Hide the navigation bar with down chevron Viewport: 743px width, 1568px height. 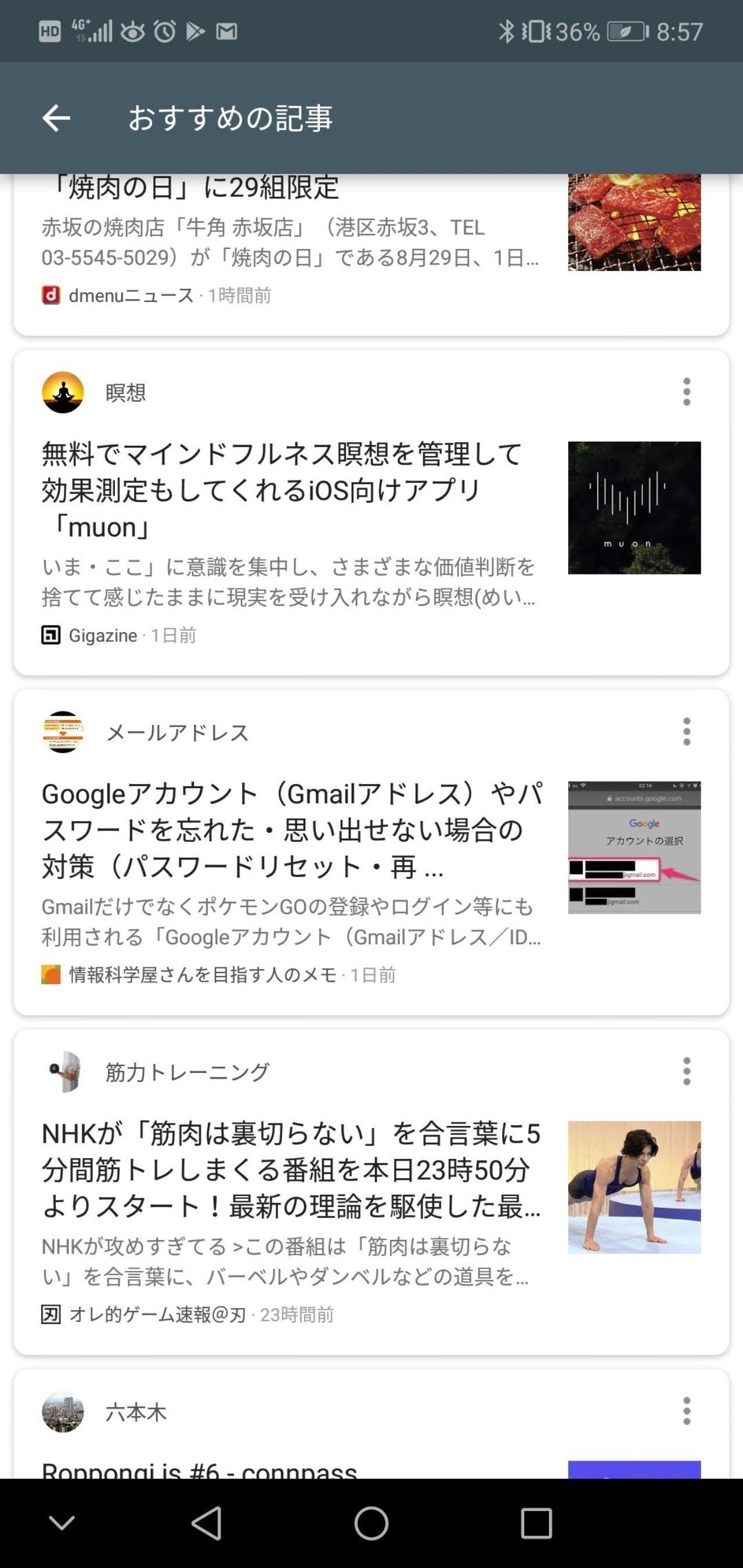(x=62, y=1523)
